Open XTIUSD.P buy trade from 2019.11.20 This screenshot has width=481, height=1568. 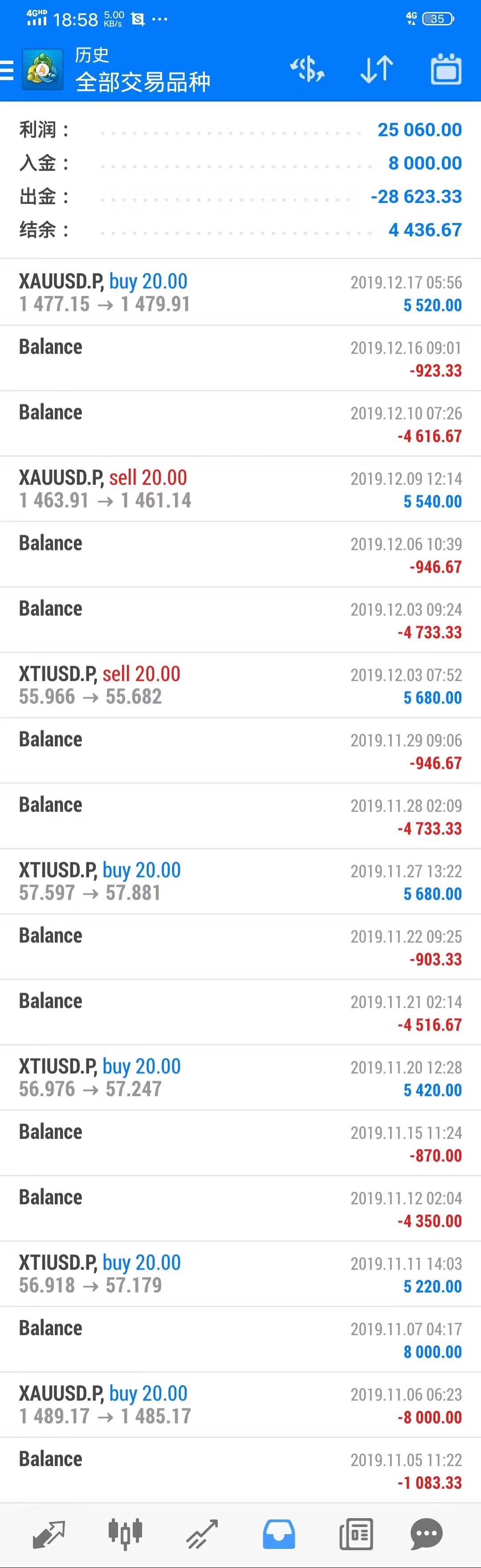pyautogui.click(x=240, y=1077)
